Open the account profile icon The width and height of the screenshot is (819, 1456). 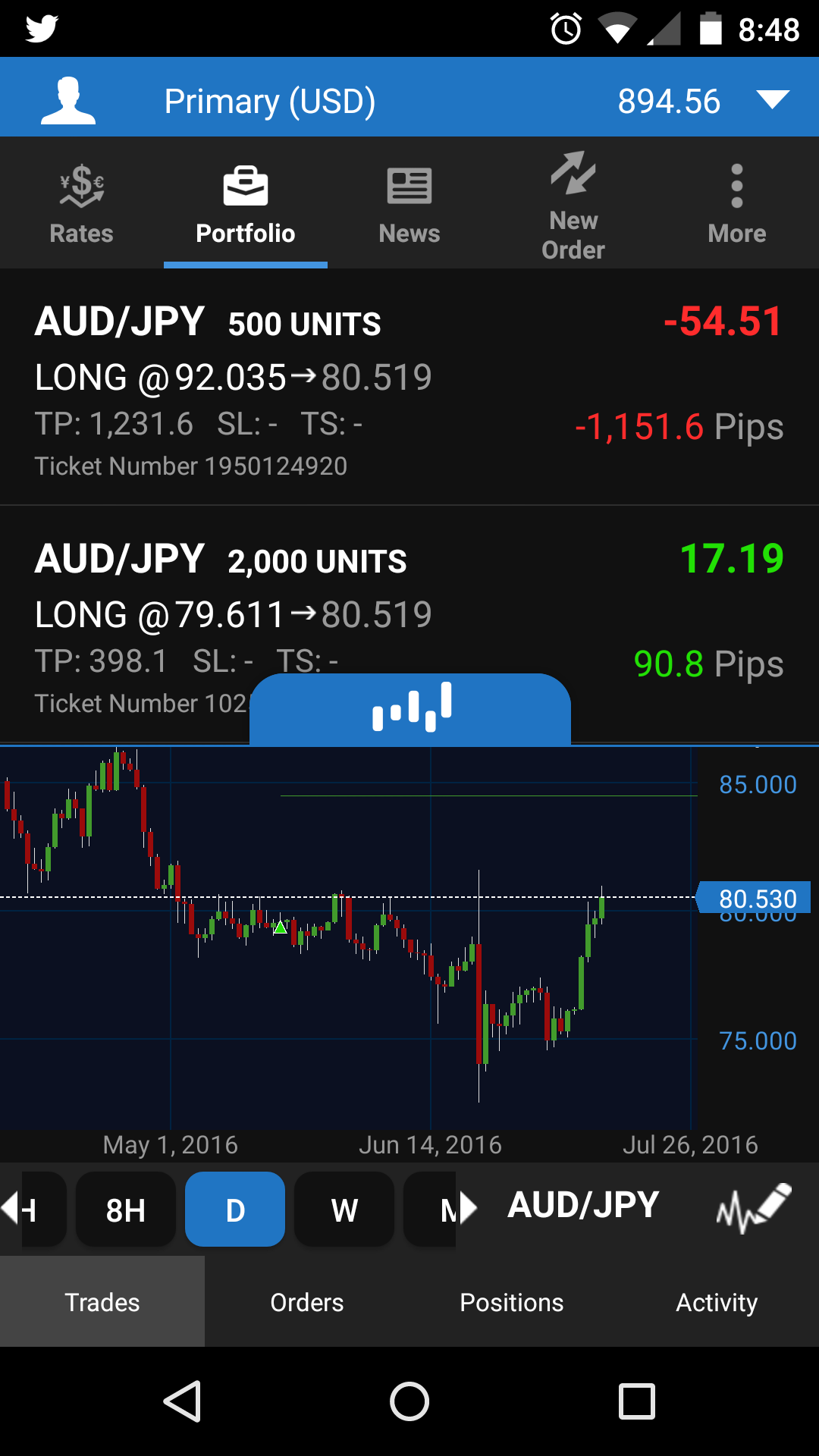(68, 100)
